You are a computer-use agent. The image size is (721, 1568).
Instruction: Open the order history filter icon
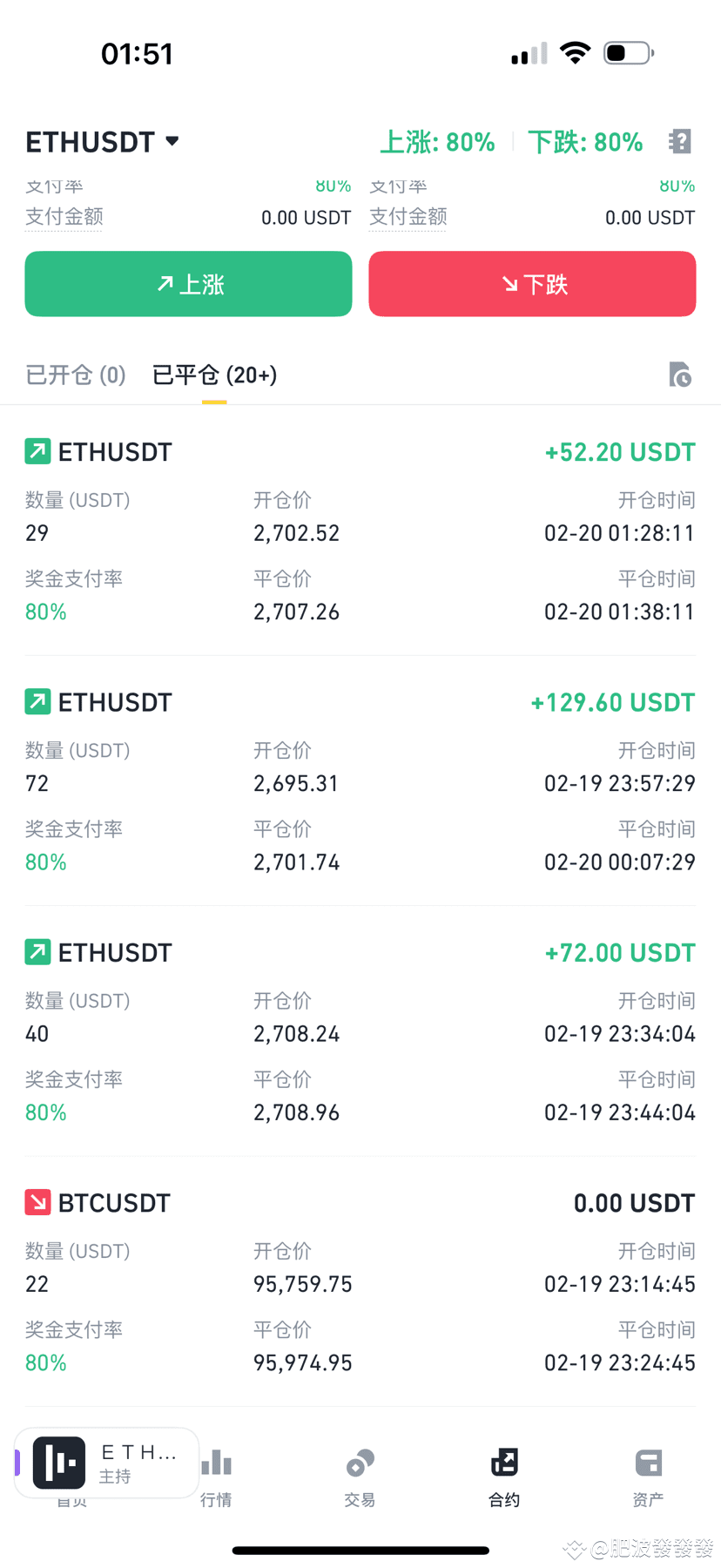[680, 375]
